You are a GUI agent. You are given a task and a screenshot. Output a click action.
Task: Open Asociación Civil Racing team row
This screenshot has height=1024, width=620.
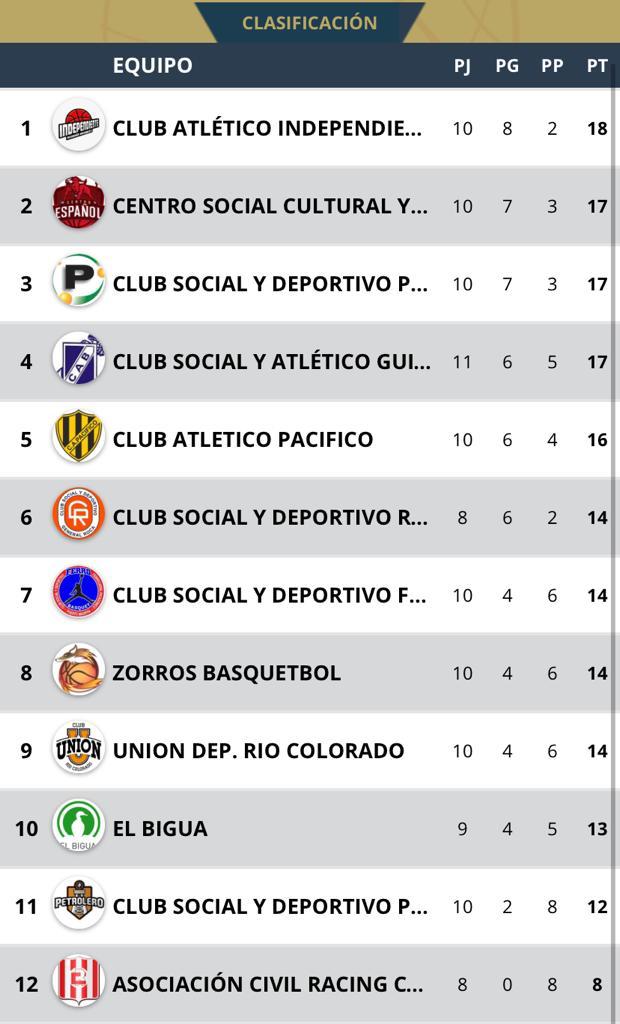click(267, 985)
